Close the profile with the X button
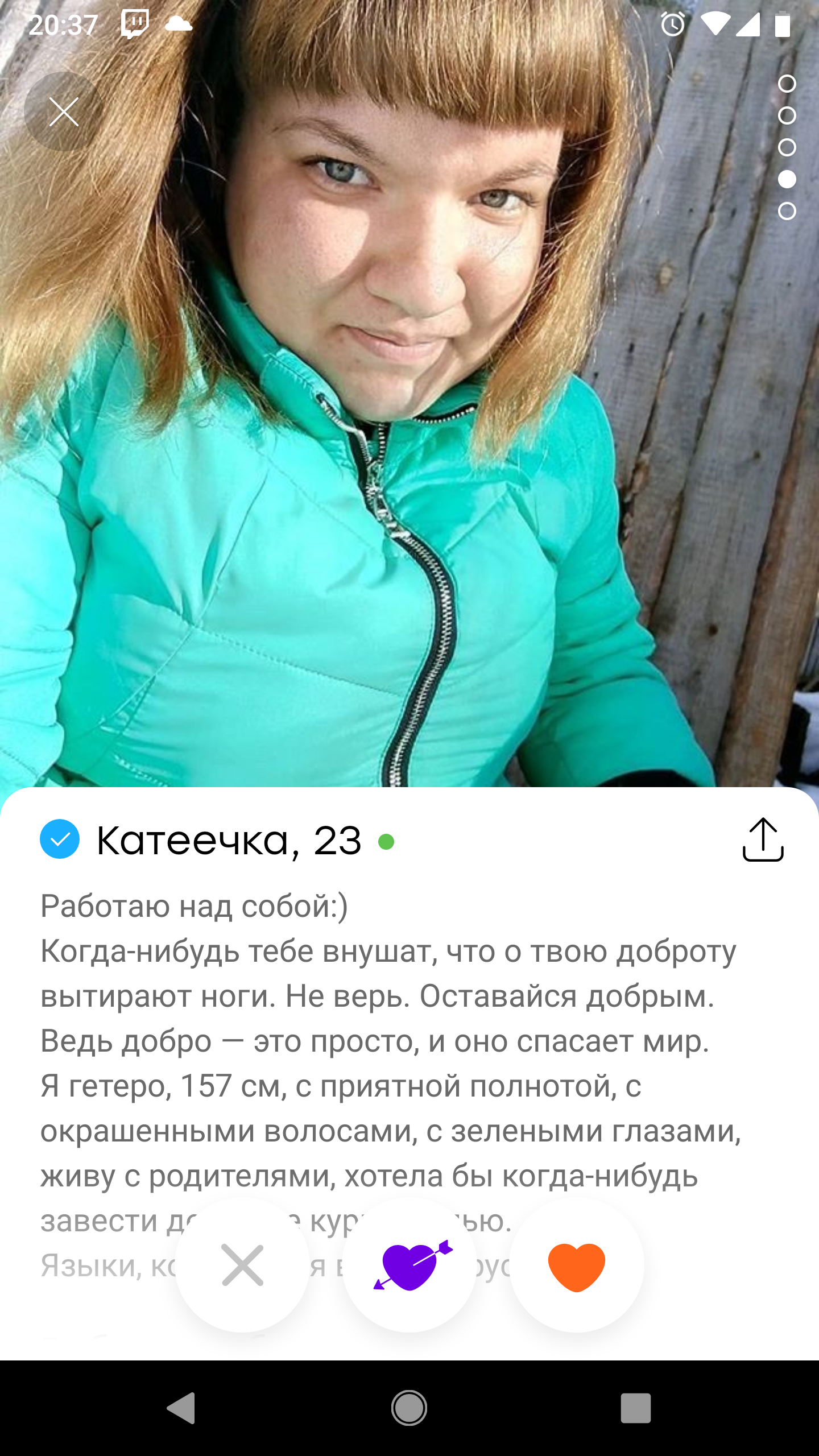Screen dimensions: 819x1456 (64, 111)
